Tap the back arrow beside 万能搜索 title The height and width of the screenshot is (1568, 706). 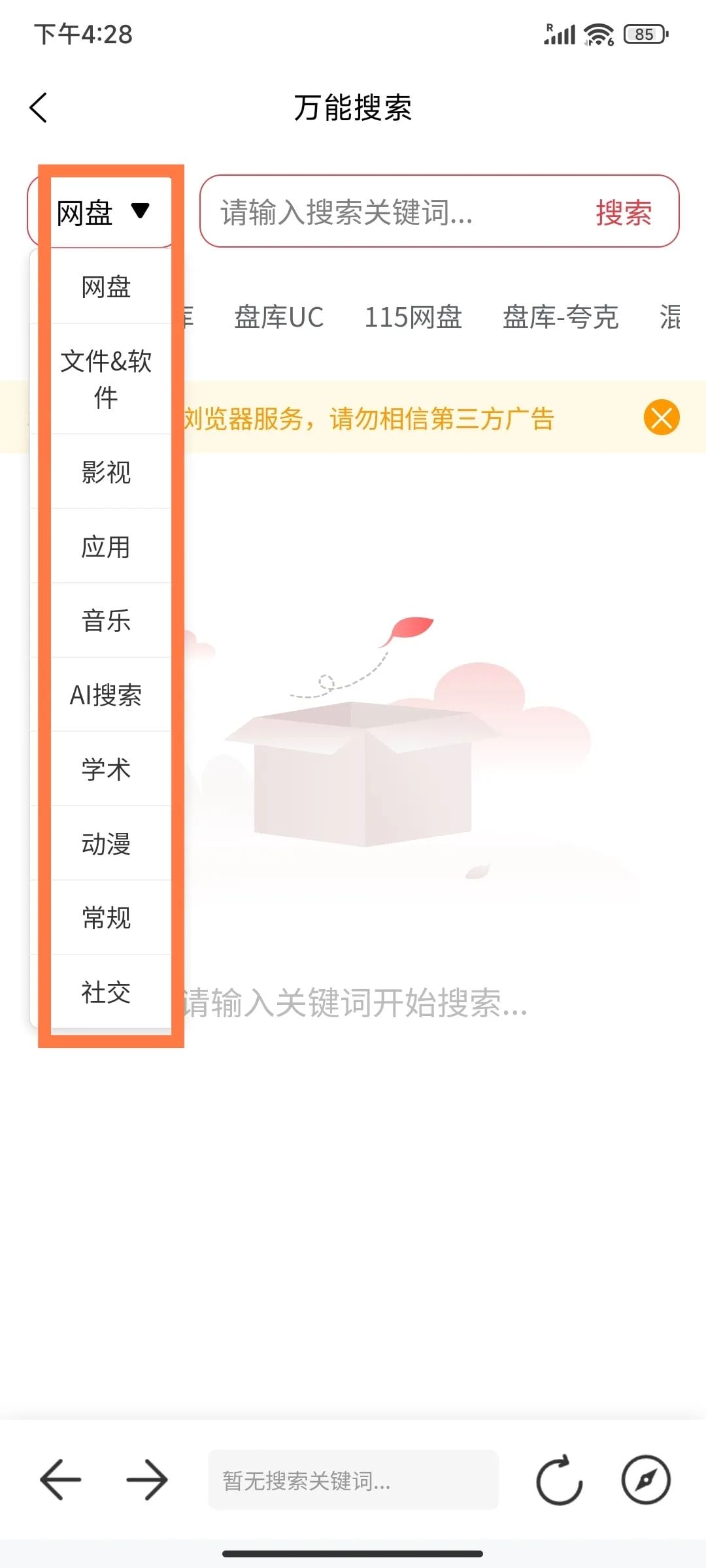tap(37, 108)
